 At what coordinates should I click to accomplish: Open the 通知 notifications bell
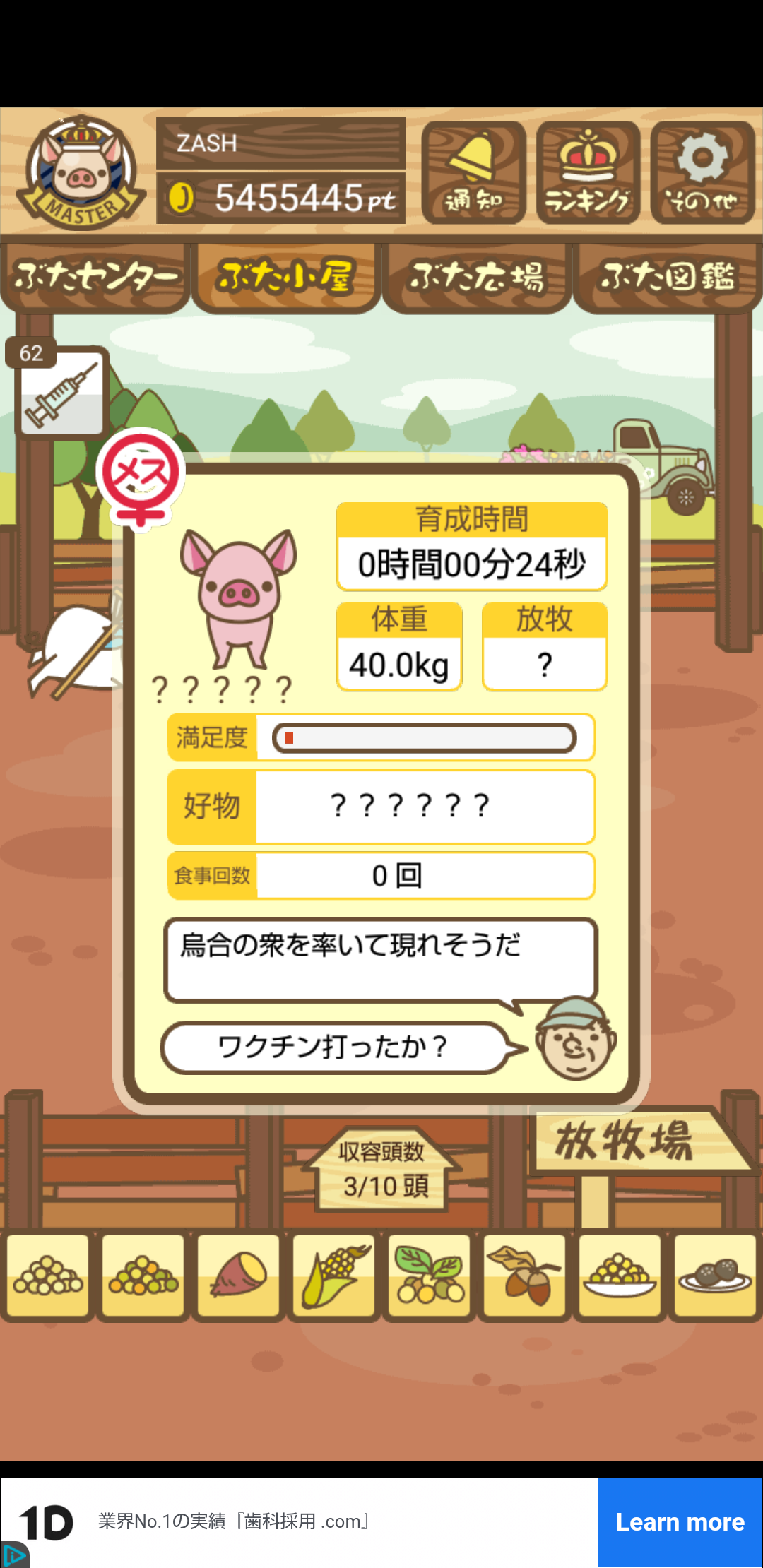tap(473, 172)
